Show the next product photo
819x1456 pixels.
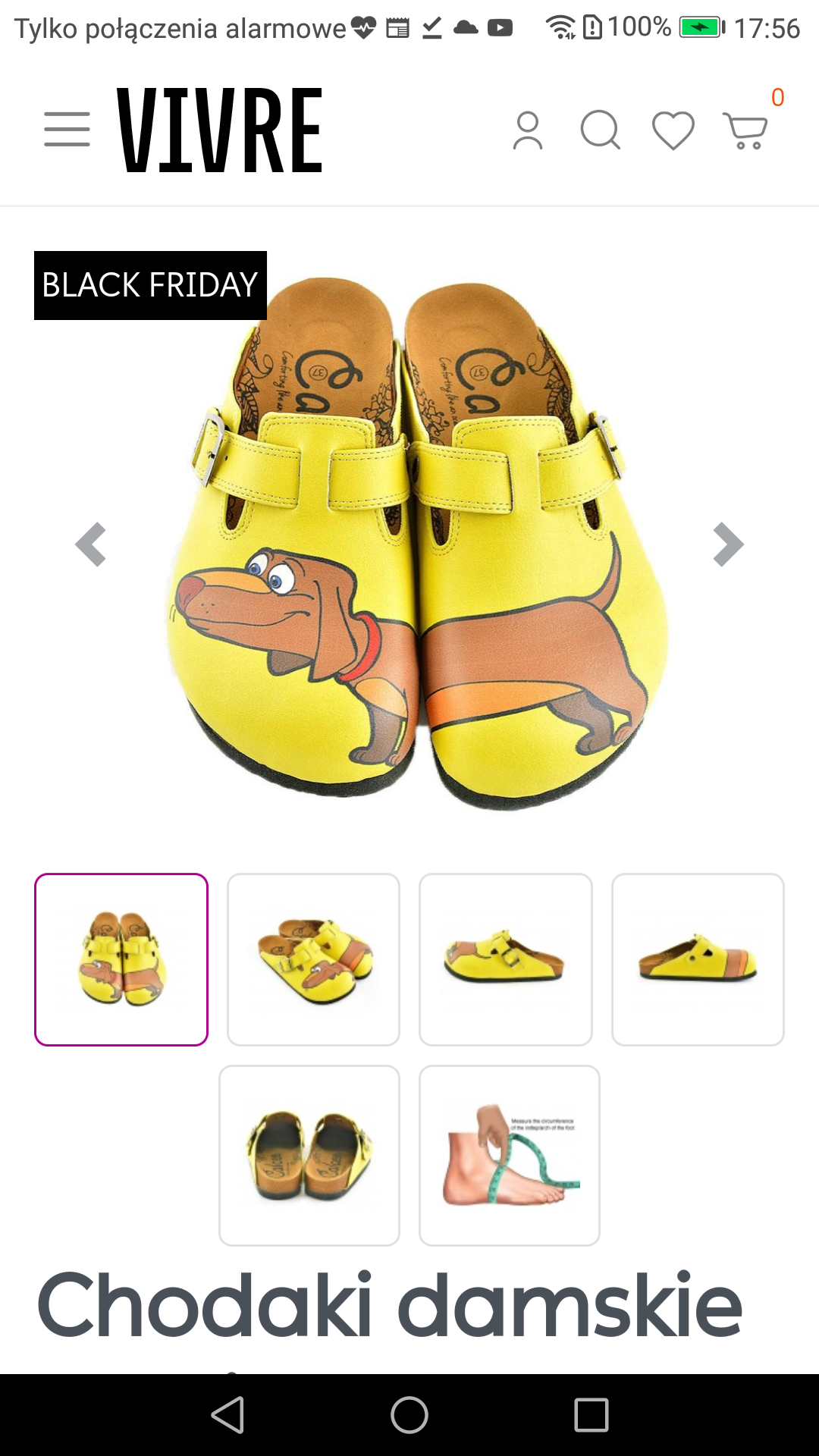pos(728,544)
